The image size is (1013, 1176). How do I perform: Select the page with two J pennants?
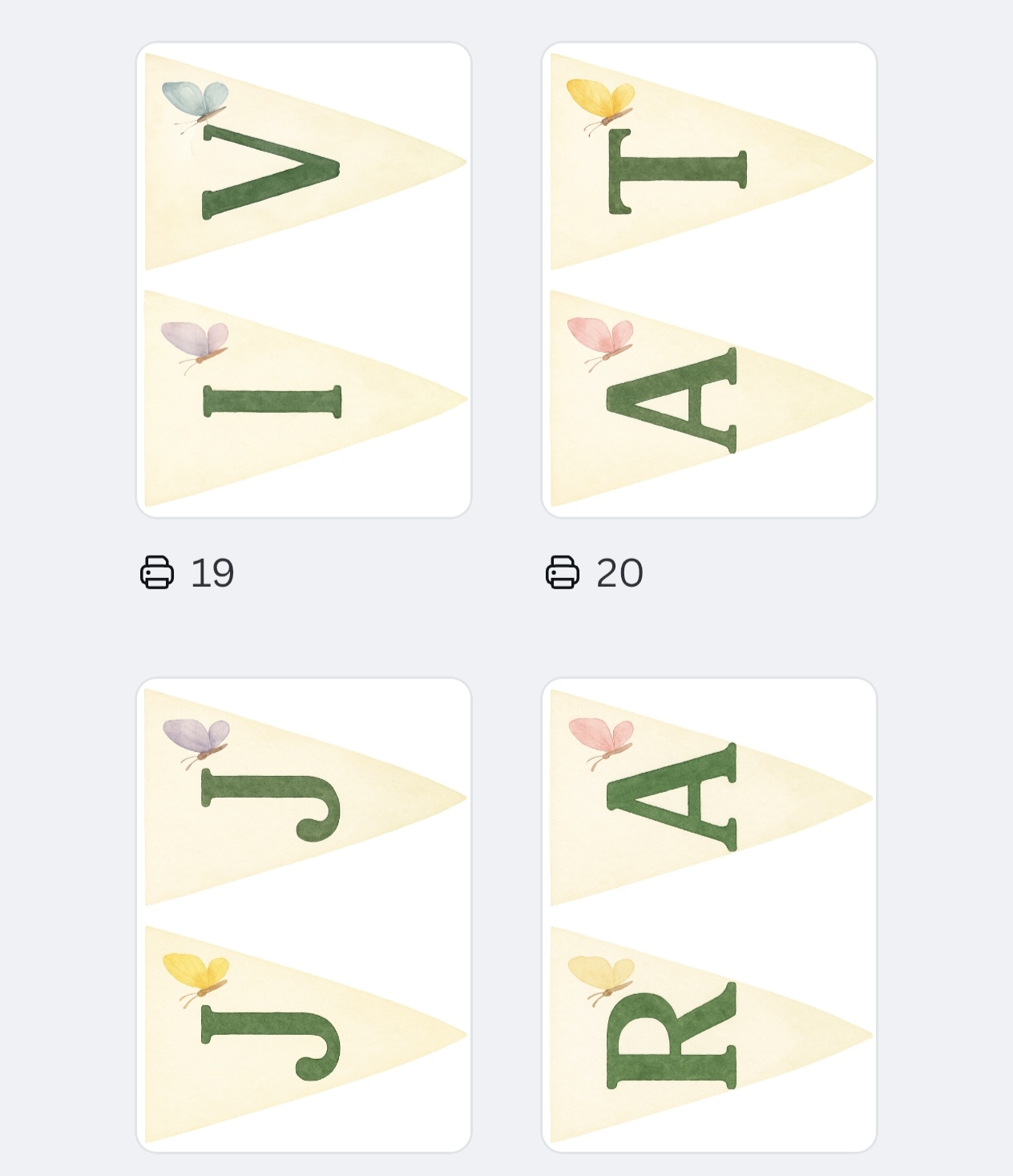click(304, 915)
